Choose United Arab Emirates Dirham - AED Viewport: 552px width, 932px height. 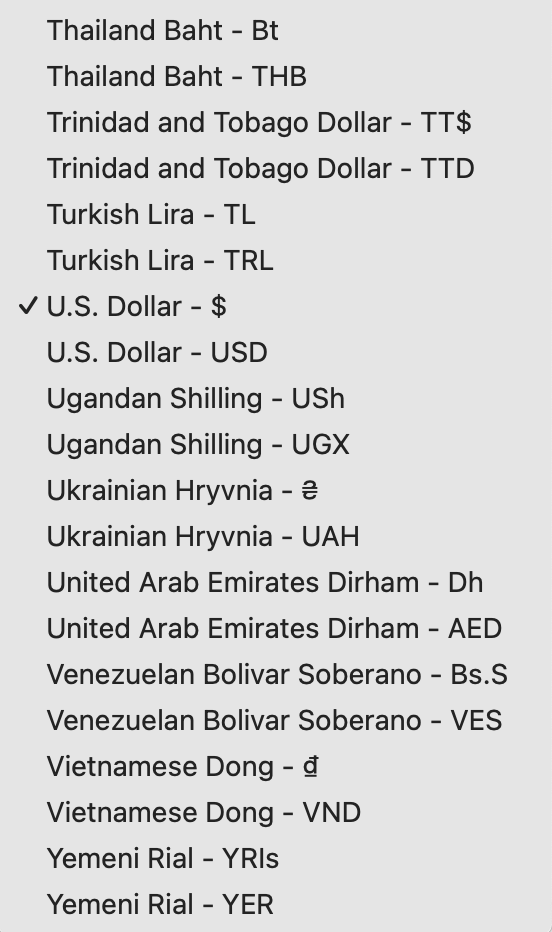point(276,628)
